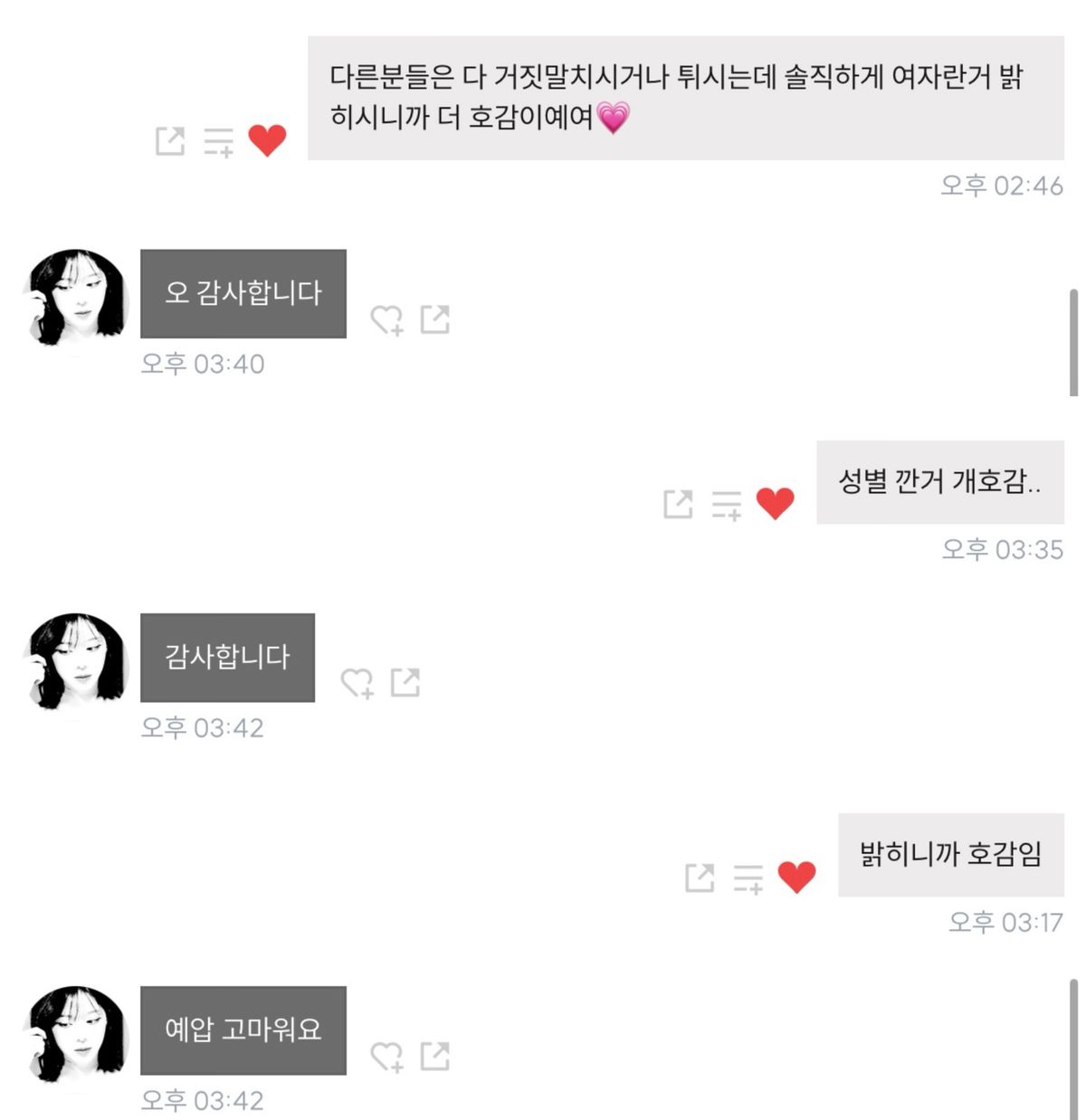Open profile picture beside 예압 고마워요
1086x1120 pixels.
79,1033
